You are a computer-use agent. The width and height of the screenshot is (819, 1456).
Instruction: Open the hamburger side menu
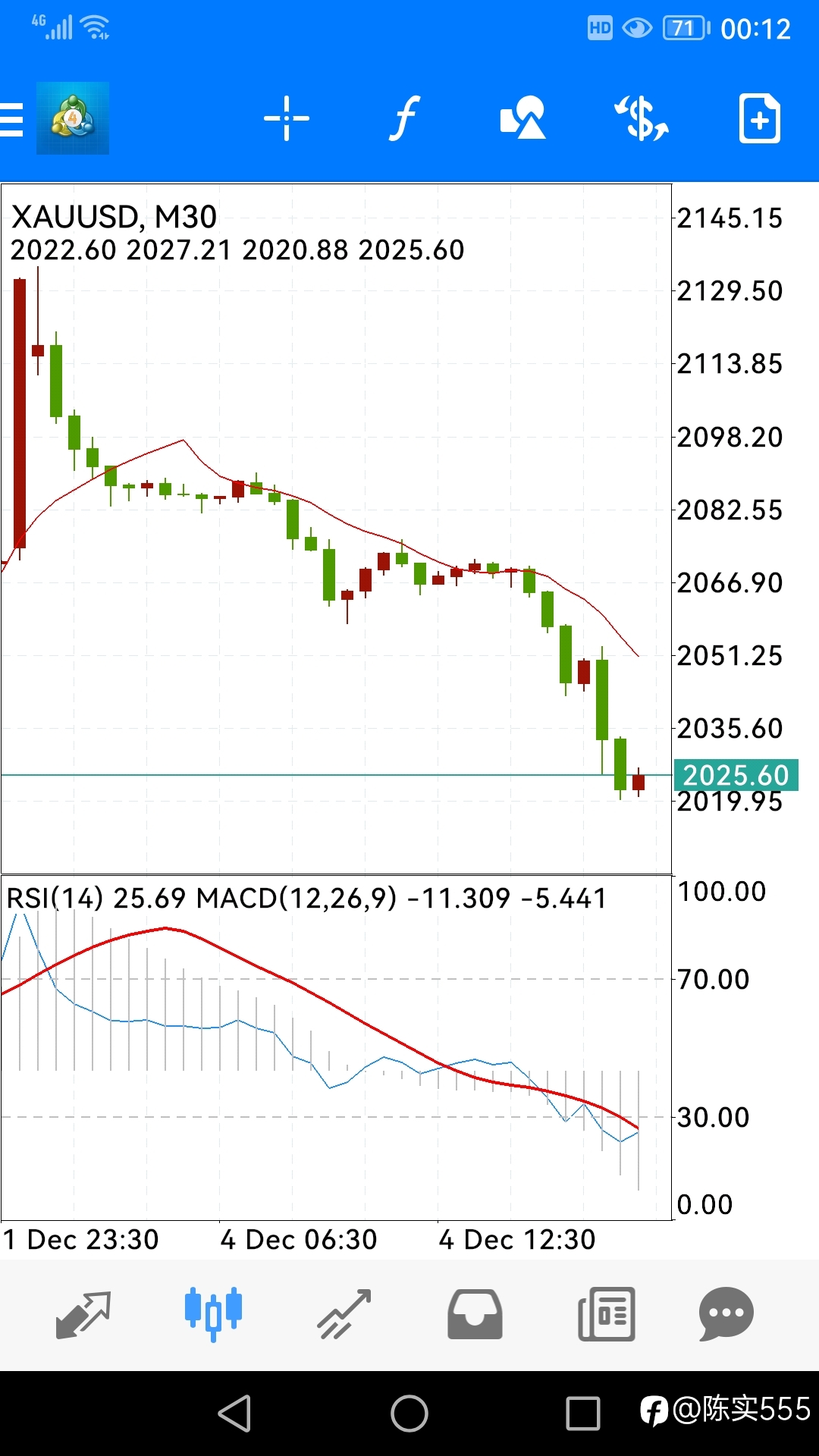coord(11,119)
